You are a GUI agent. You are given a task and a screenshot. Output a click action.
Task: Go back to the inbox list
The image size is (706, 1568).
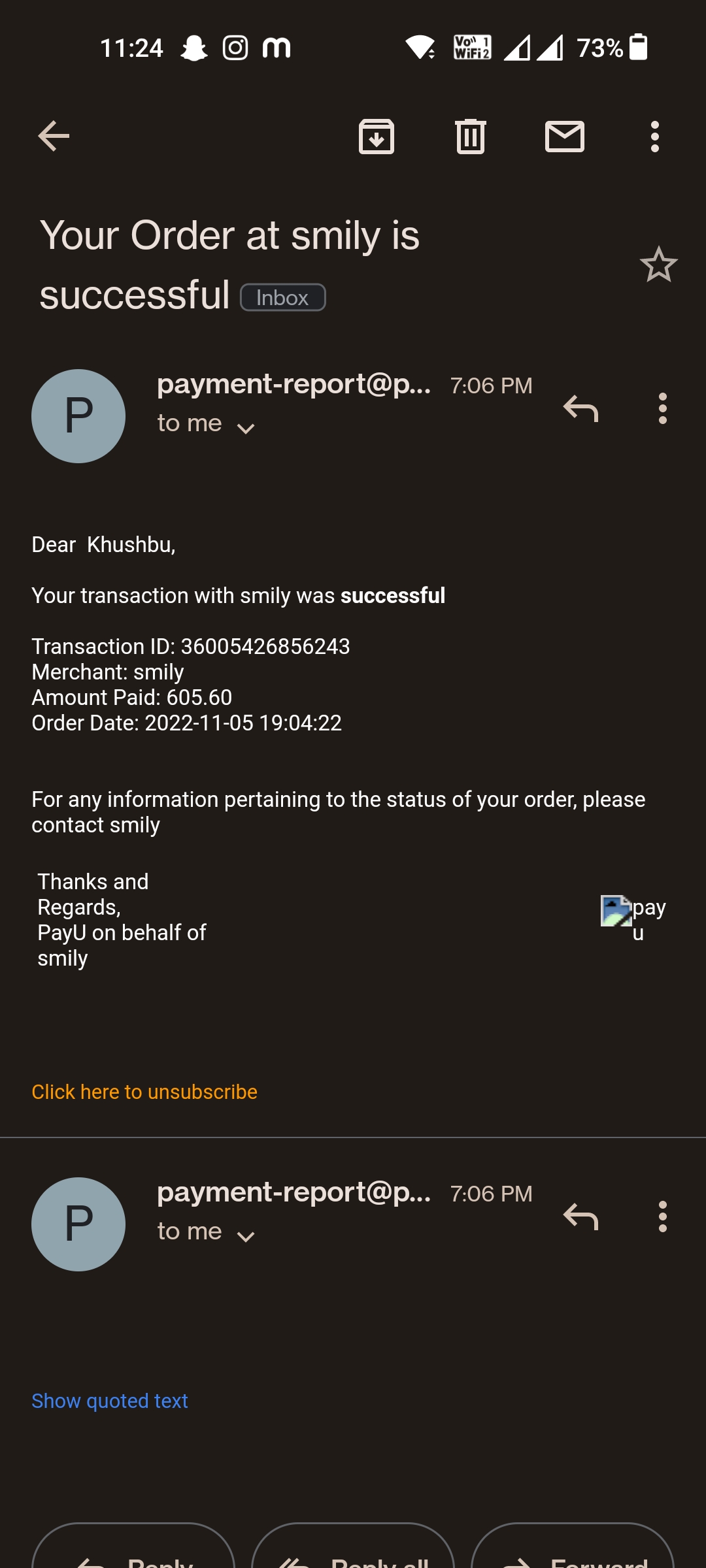click(54, 137)
